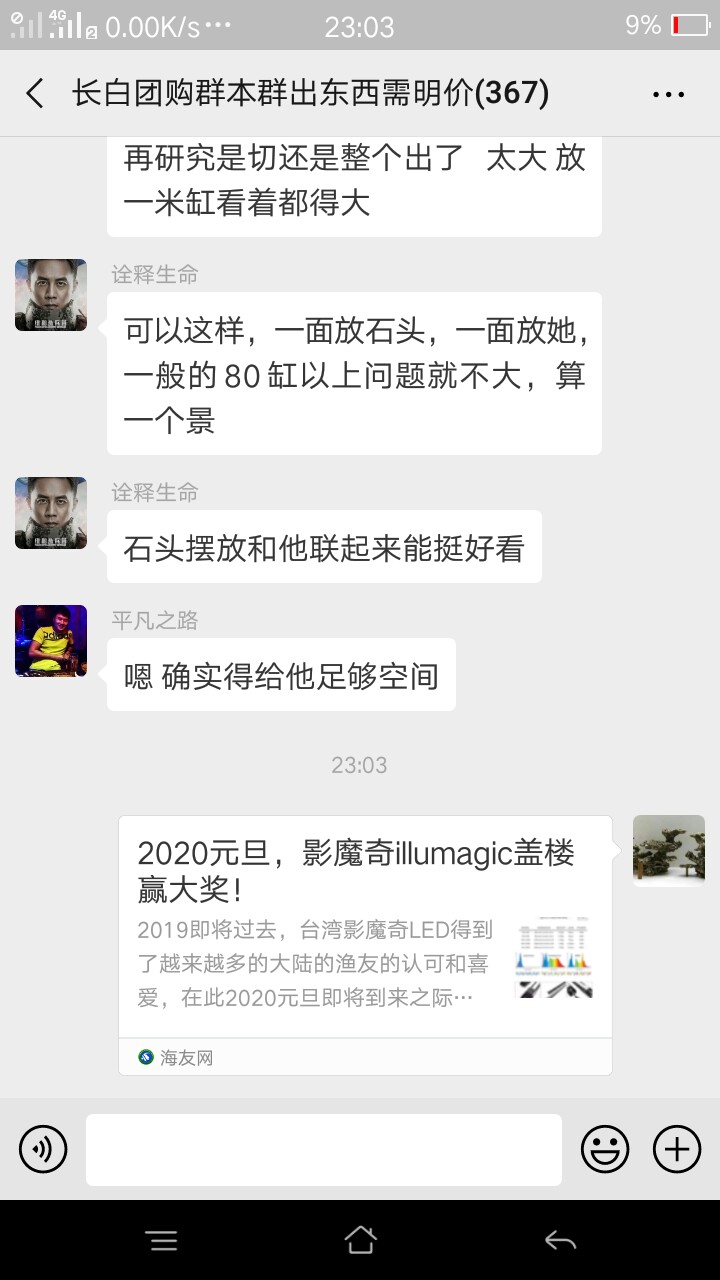View 平凡之路's profile avatar
The image size is (720, 1280).
(51, 641)
